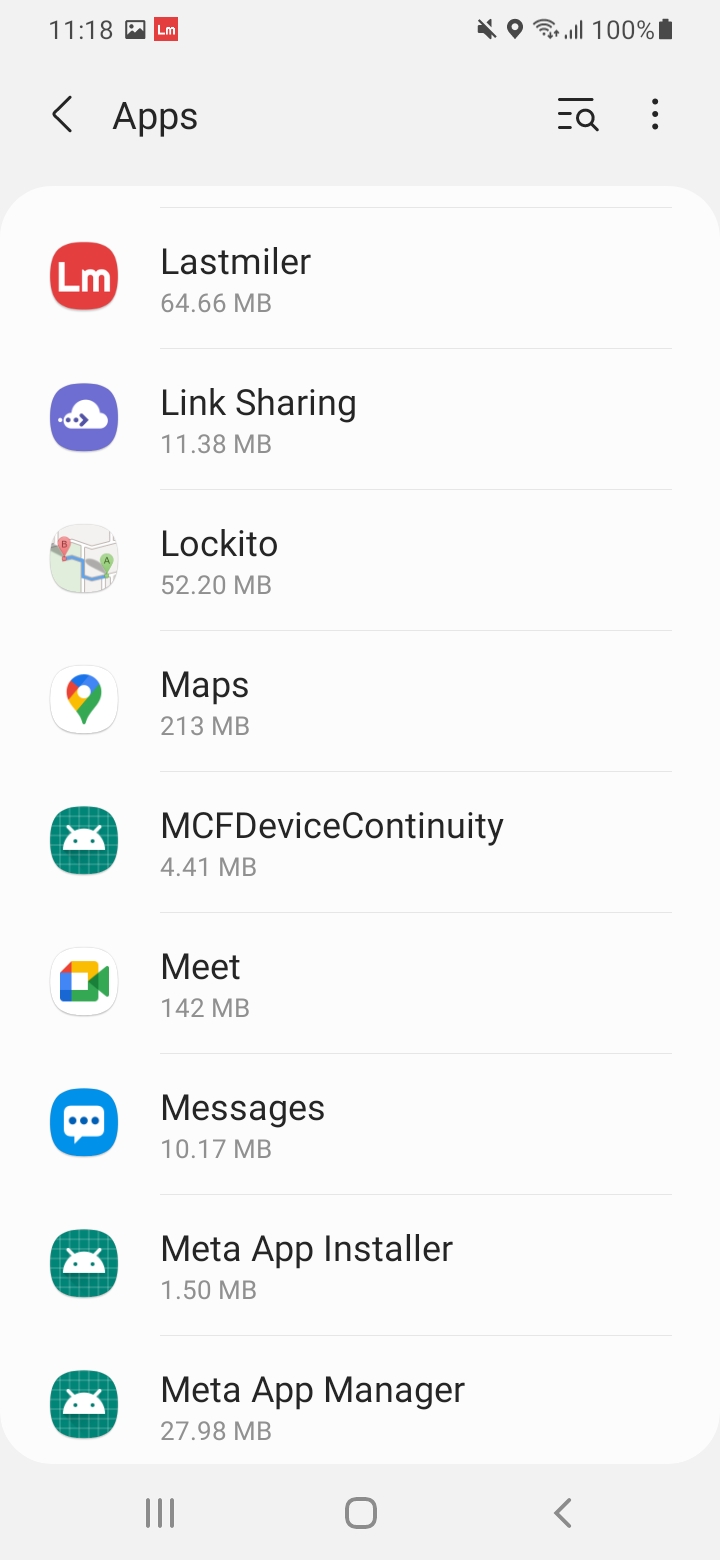
Task: Open the recent apps button
Action: (x=160, y=1513)
